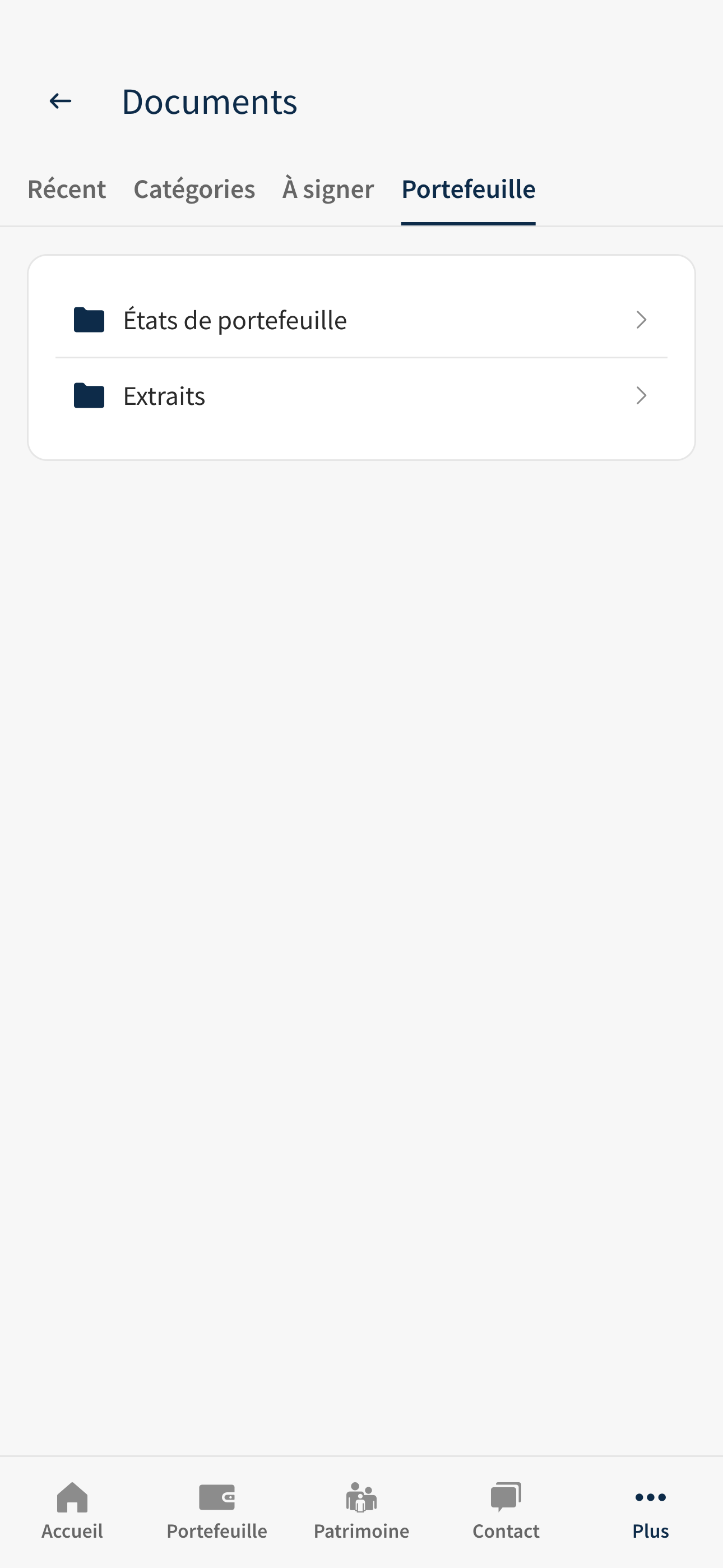Switch to the Catégories tab
Image resolution: width=723 pixels, height=1568 pixels.
click(194, 188)
